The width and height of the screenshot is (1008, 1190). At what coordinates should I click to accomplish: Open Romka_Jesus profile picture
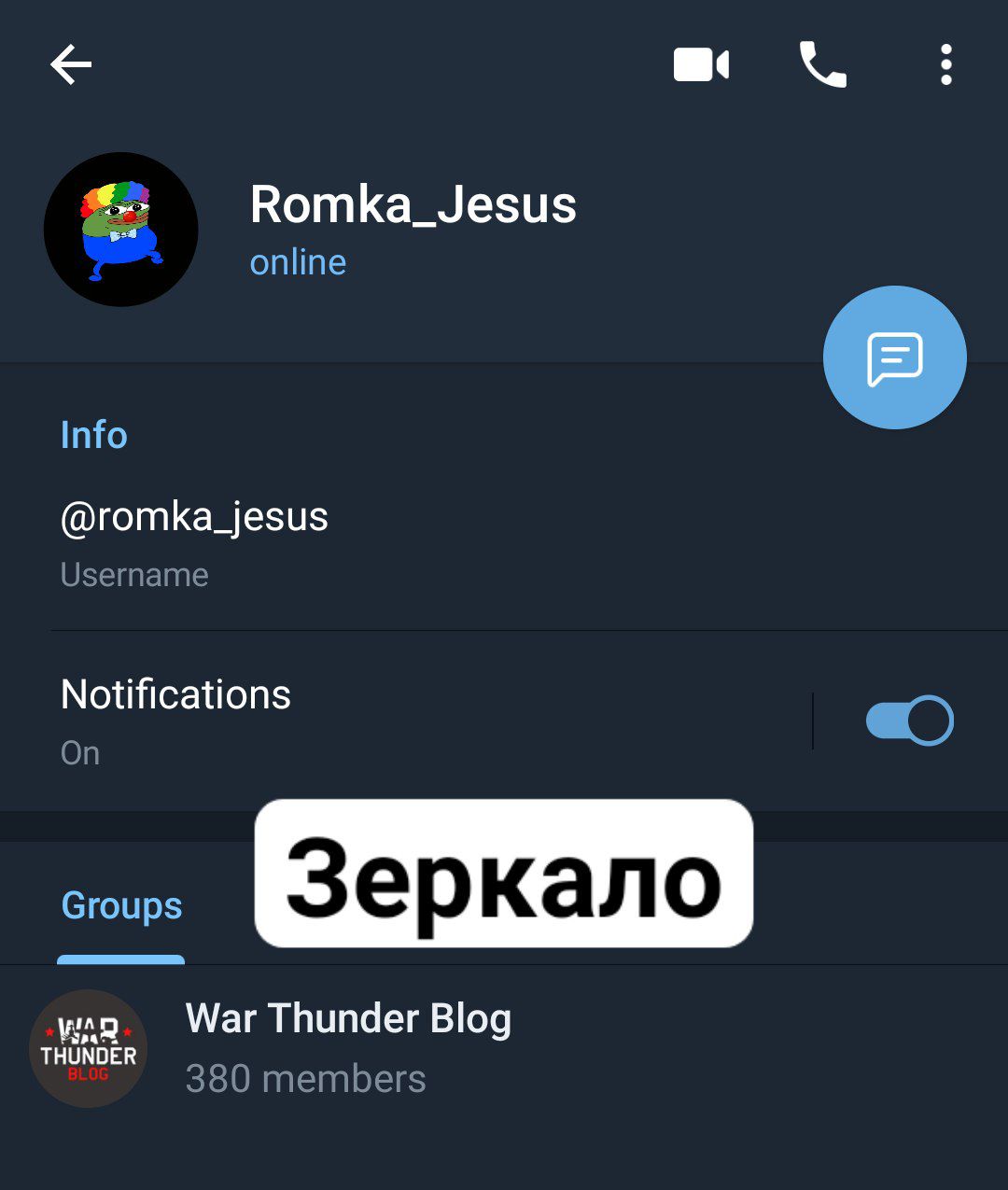click(x=121, y=230)
